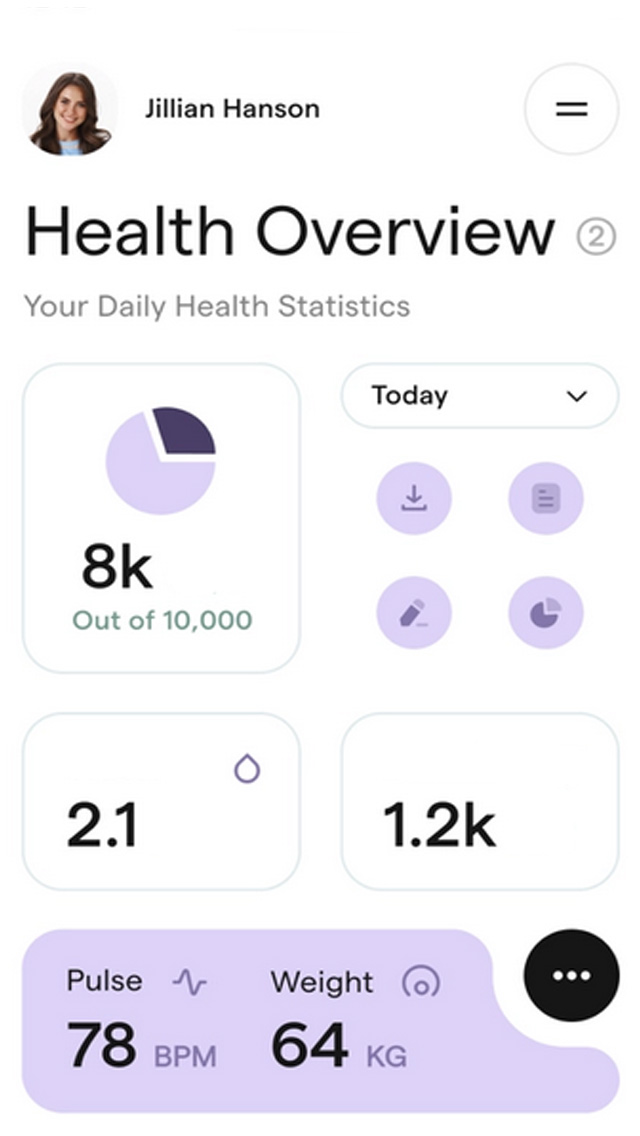640x1136 pixels.
Task: Expand the Today period dropdown
Action: tap(480, 396)
